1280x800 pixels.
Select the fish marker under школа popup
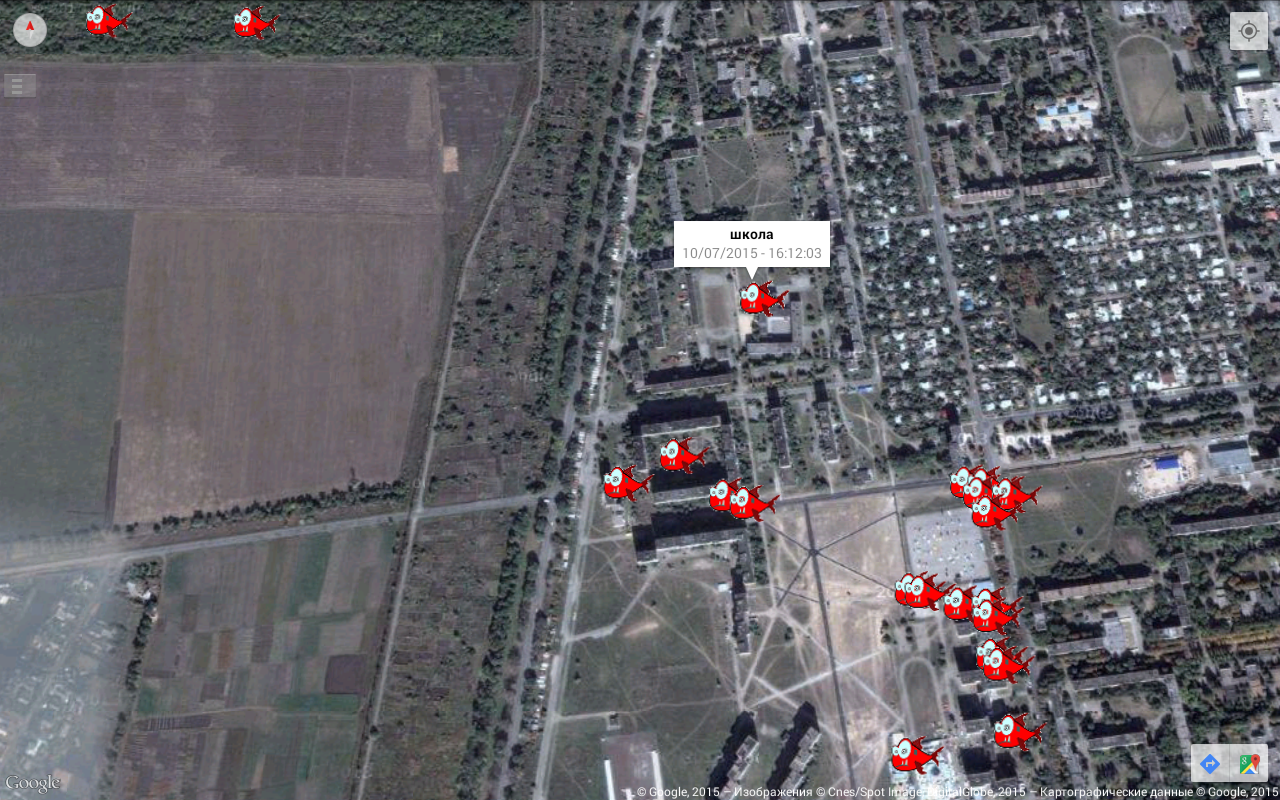tap(762, 297)
